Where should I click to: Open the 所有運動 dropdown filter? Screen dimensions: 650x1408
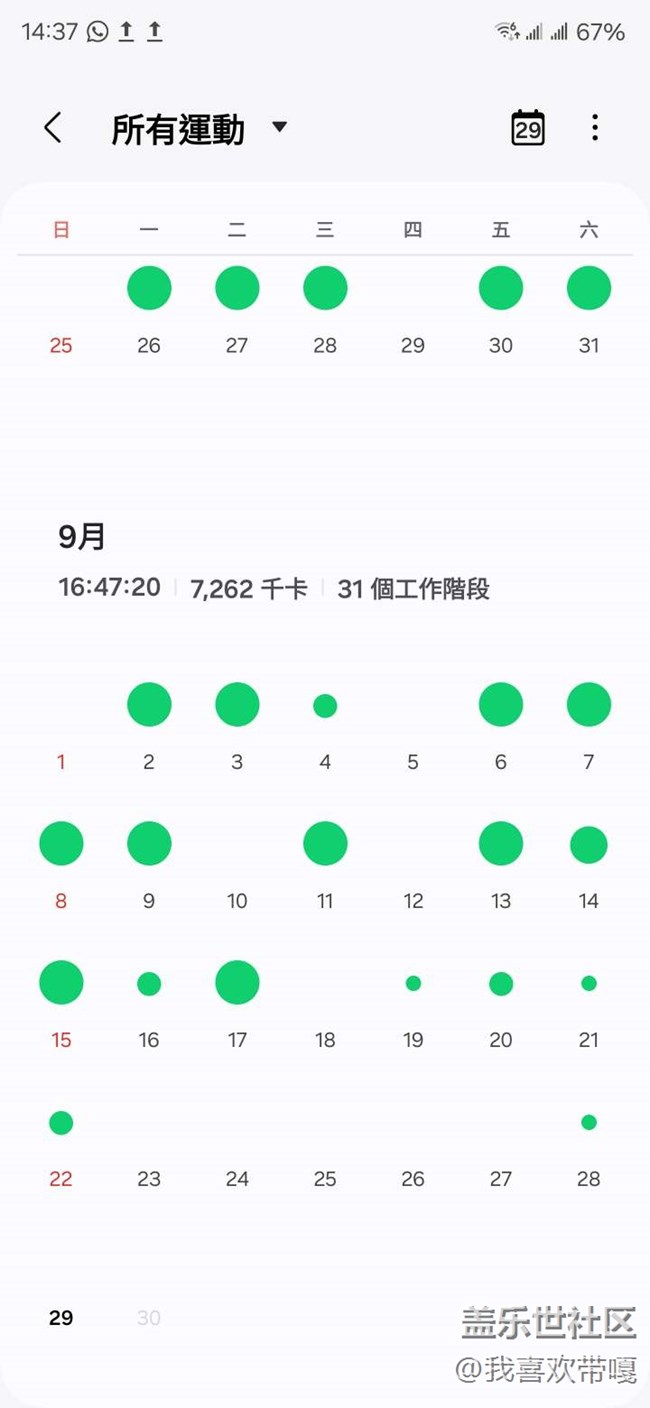199,129
